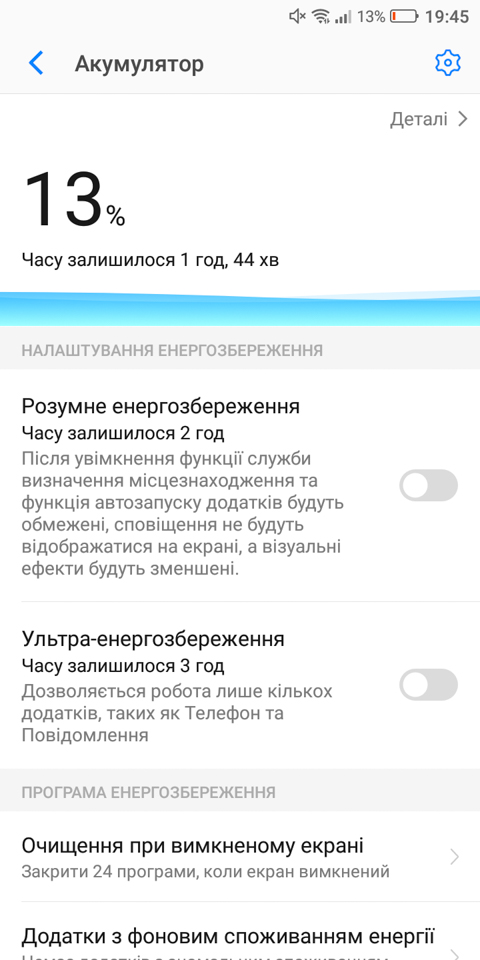This screenshot has width=480, height=960.
Task: Open Очищення при вимкненому екрані
Action: [240, 857]
